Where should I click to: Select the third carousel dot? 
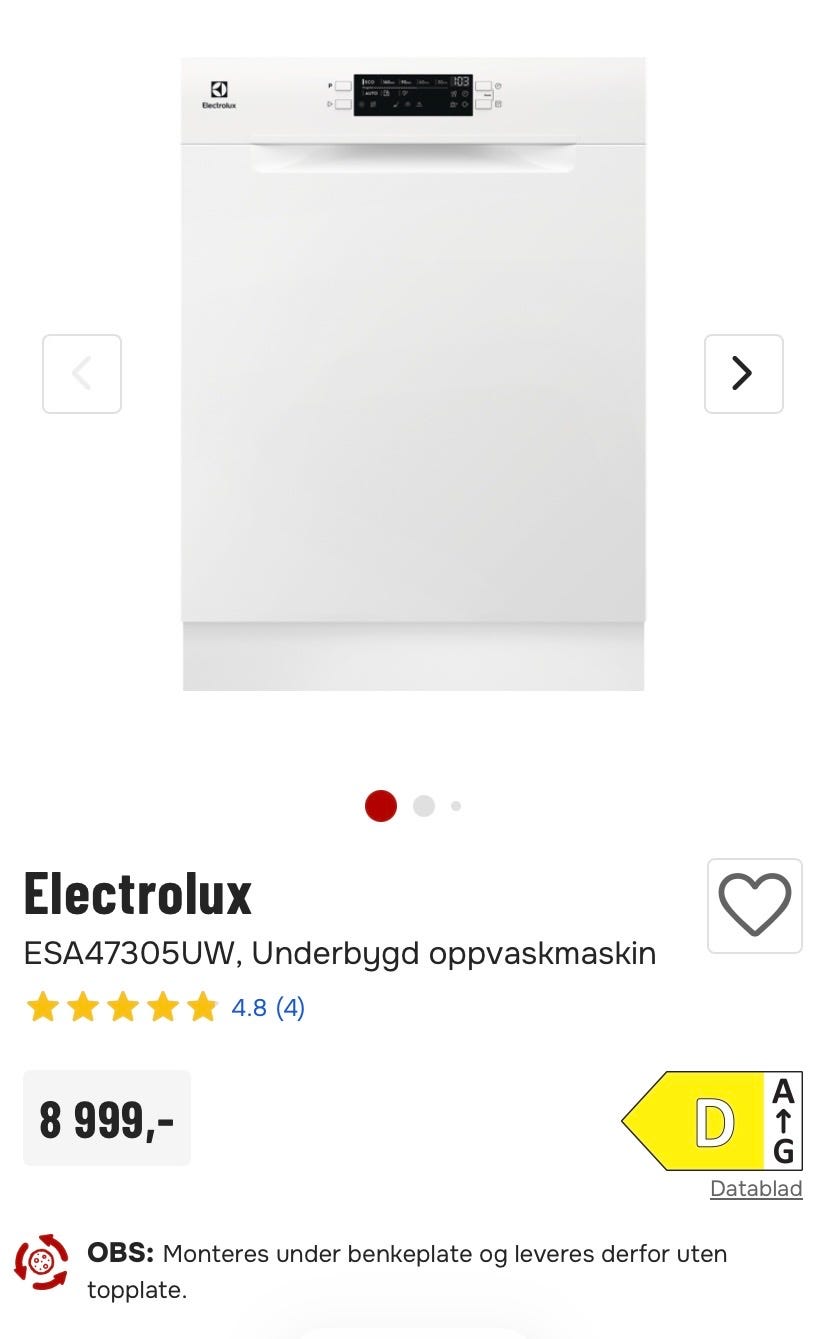point(456,805)
